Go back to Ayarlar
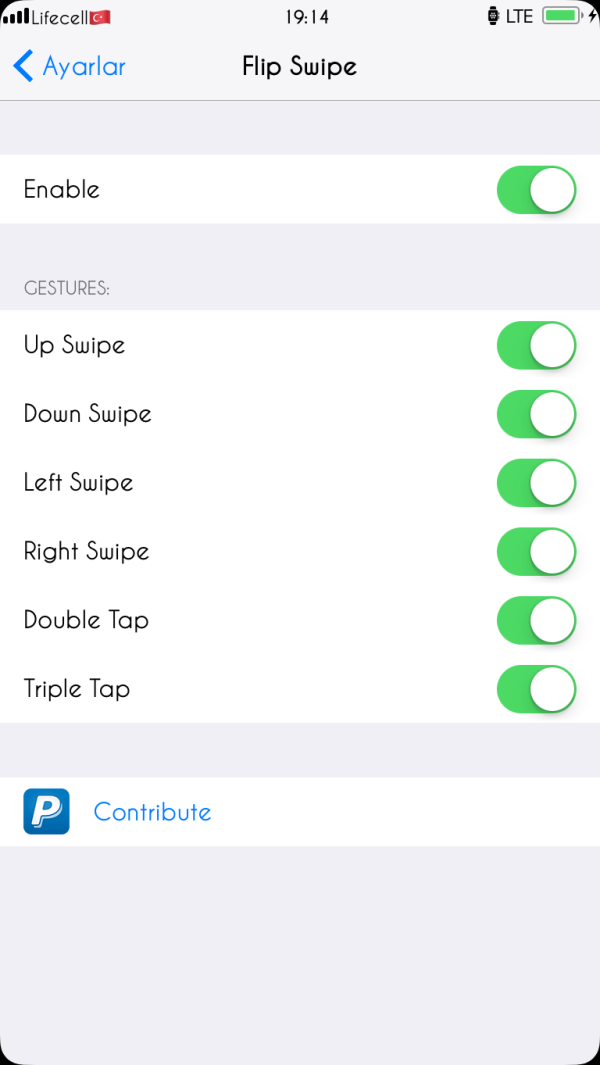600x1065 pixels. click(x=70, y=67)
